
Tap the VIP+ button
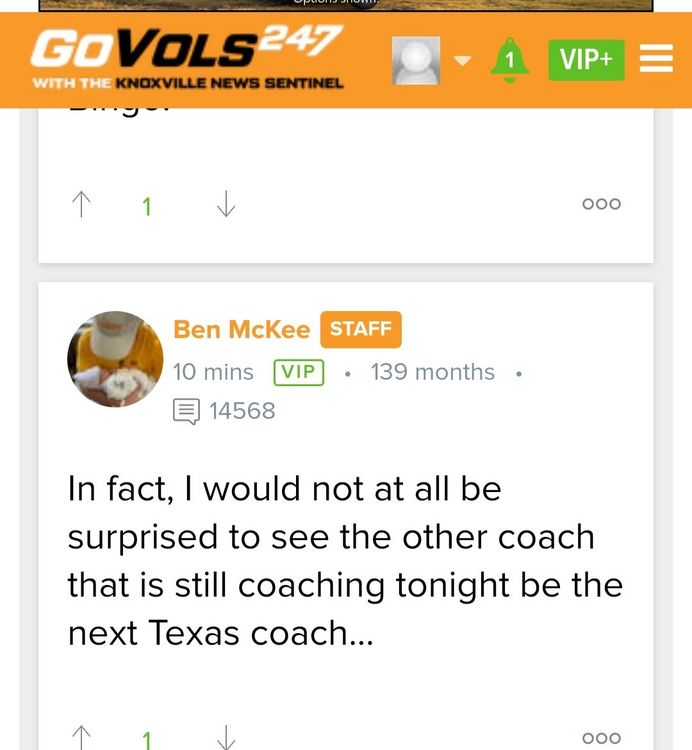tap(586, 60)
